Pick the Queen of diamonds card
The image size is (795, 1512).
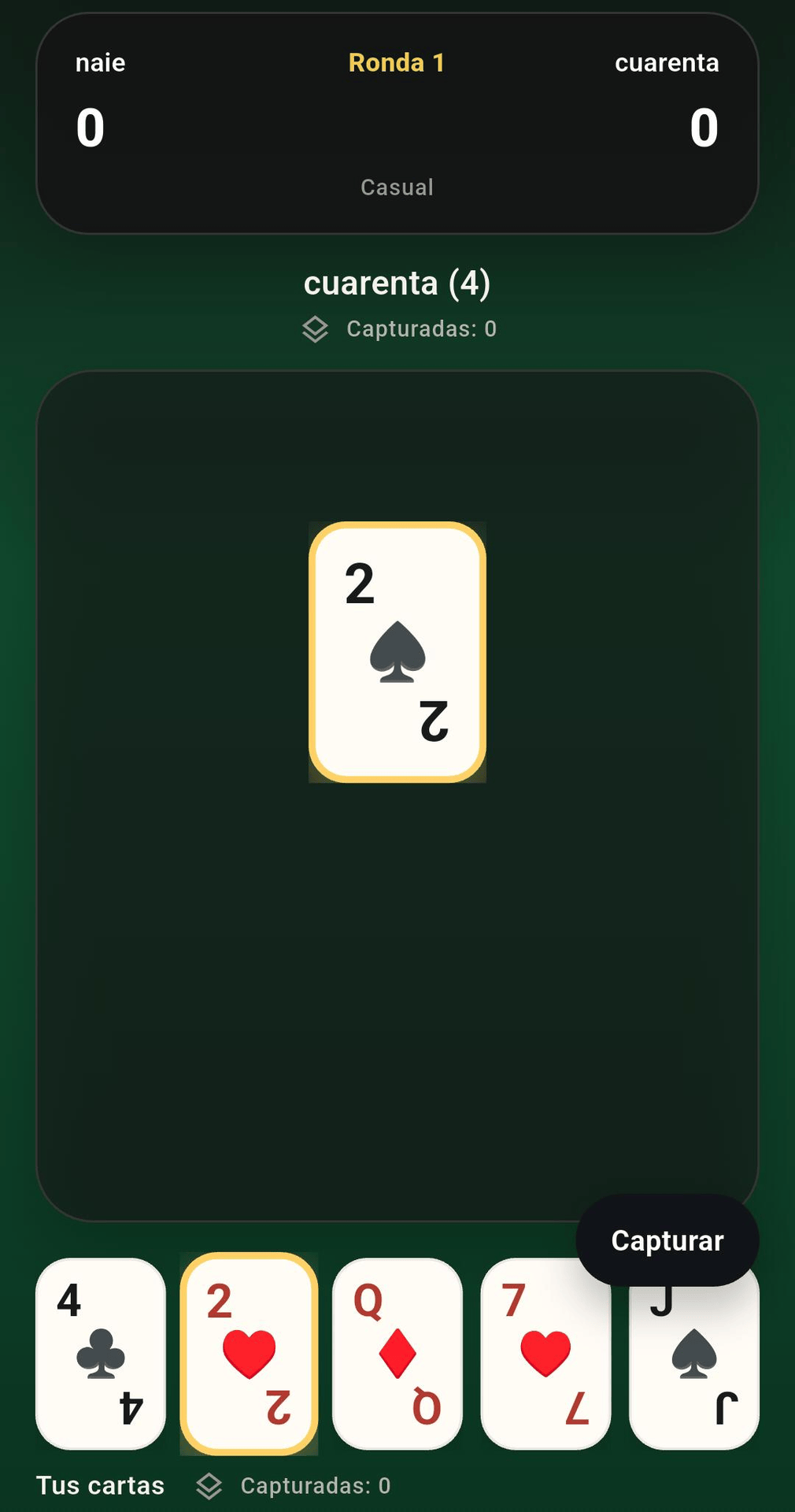coord(397,1353)
